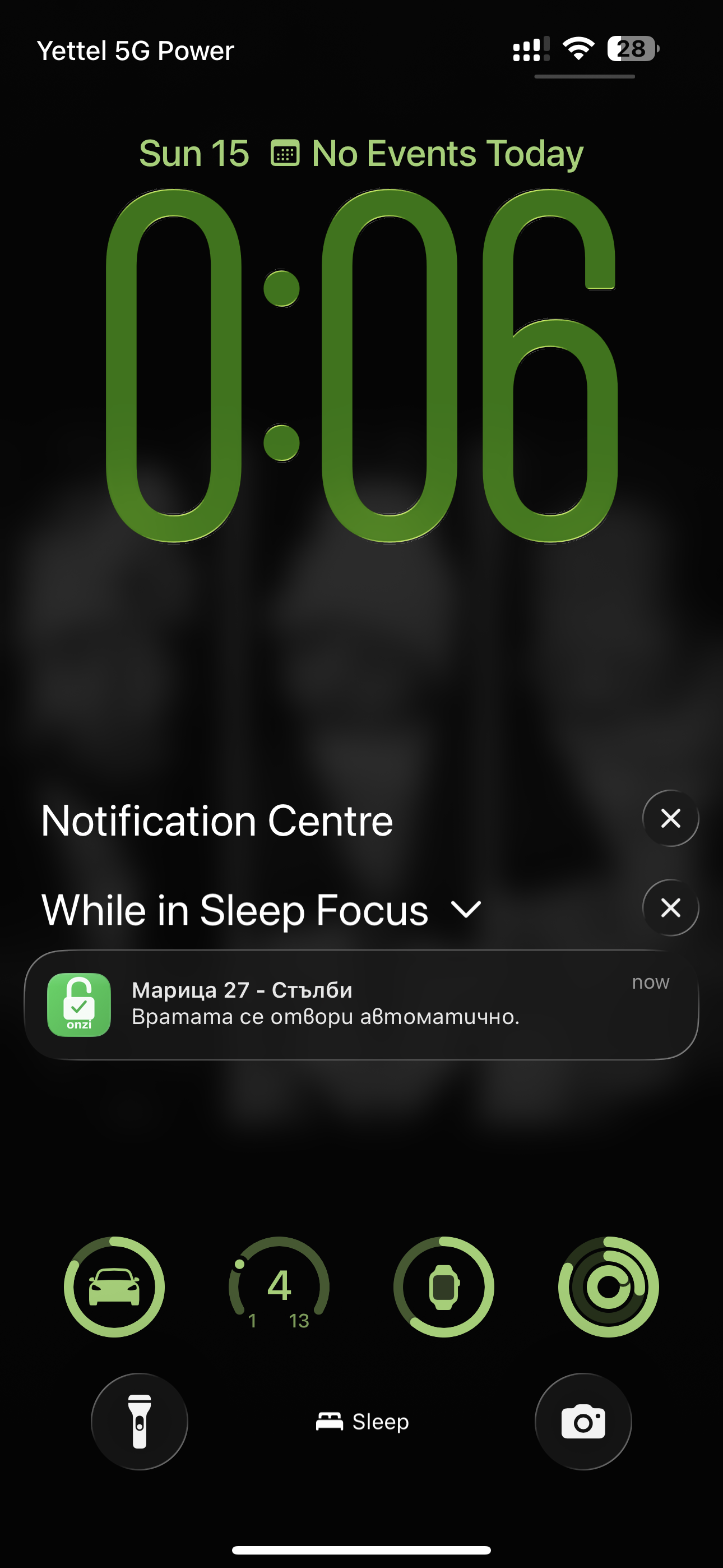Collapse the While in Sleep Focus section
Screen dimensions: 723x1568
click(466, 910)
